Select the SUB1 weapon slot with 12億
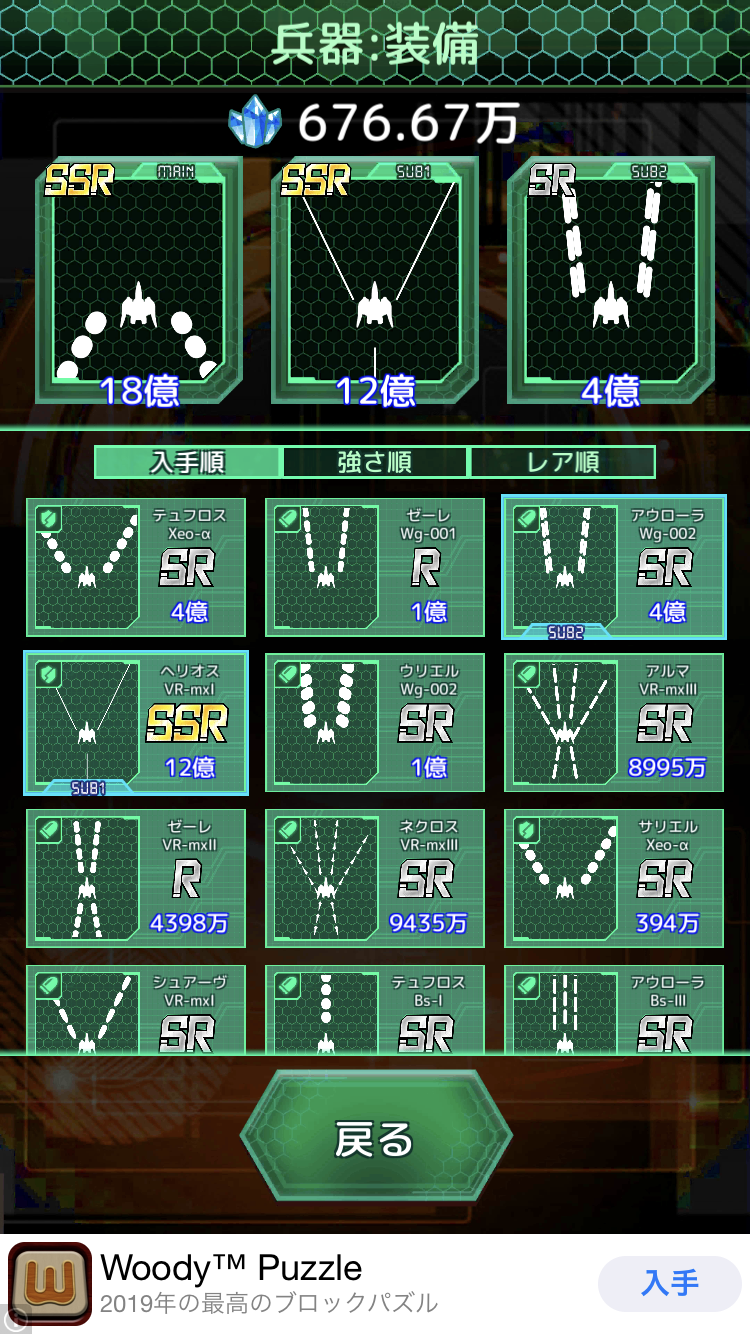Viewport: 750px width, 1334px height. (374, 282)
